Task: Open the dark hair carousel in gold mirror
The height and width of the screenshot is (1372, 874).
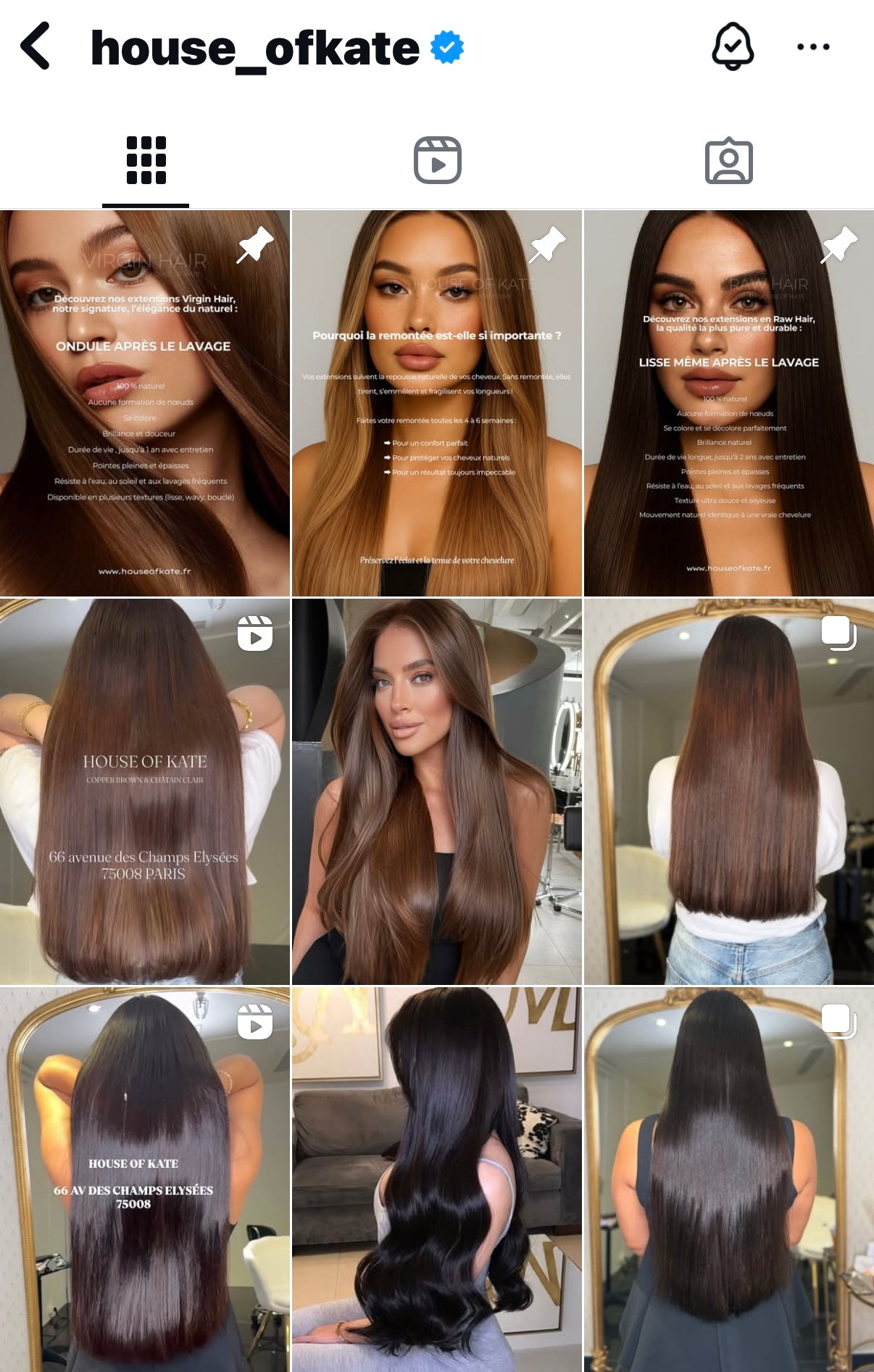Action: [x=728, y=1179]
